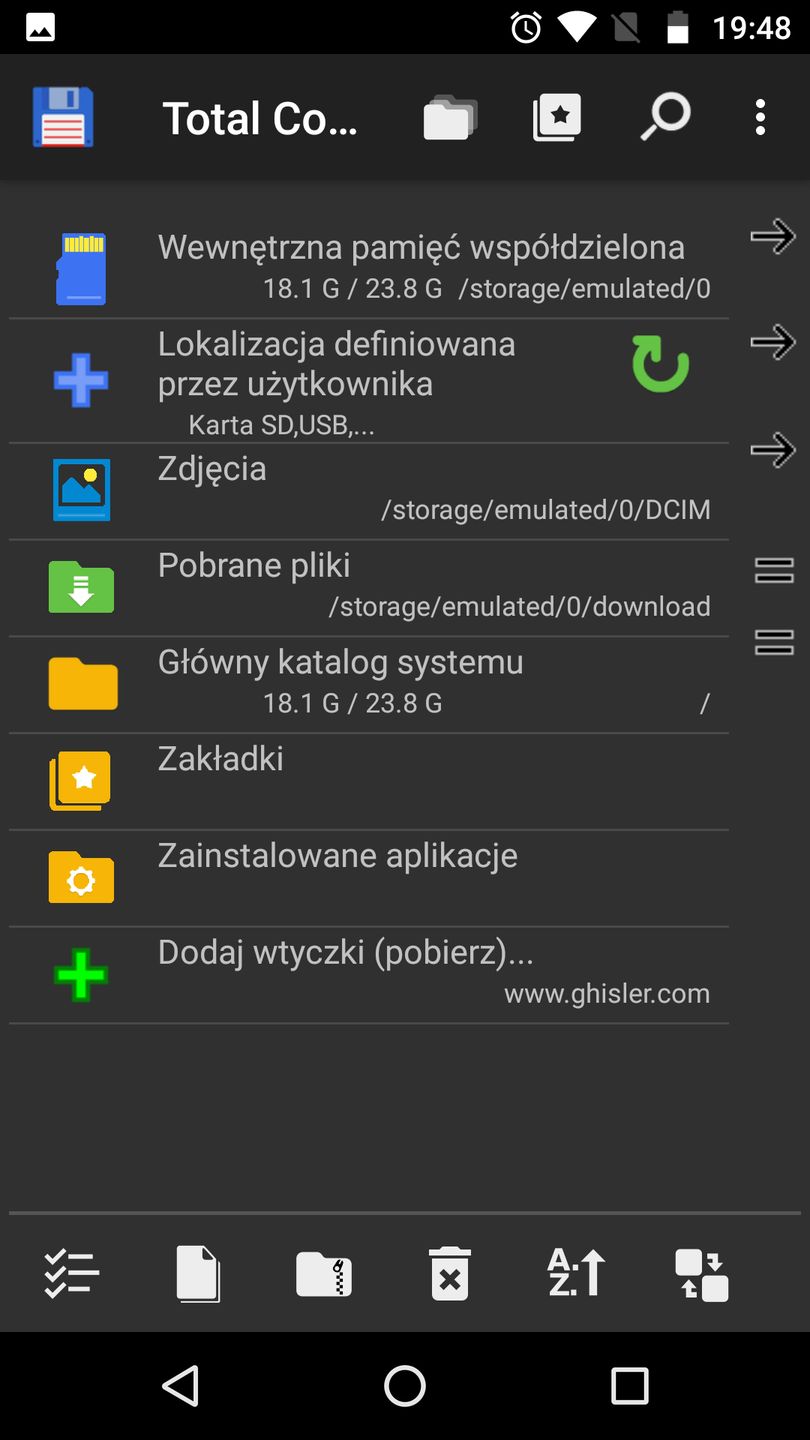This screenshot has height=1440, width=810.
Task: Open the bookmarks star icon in the toolbar
Action: coord(557,117)
